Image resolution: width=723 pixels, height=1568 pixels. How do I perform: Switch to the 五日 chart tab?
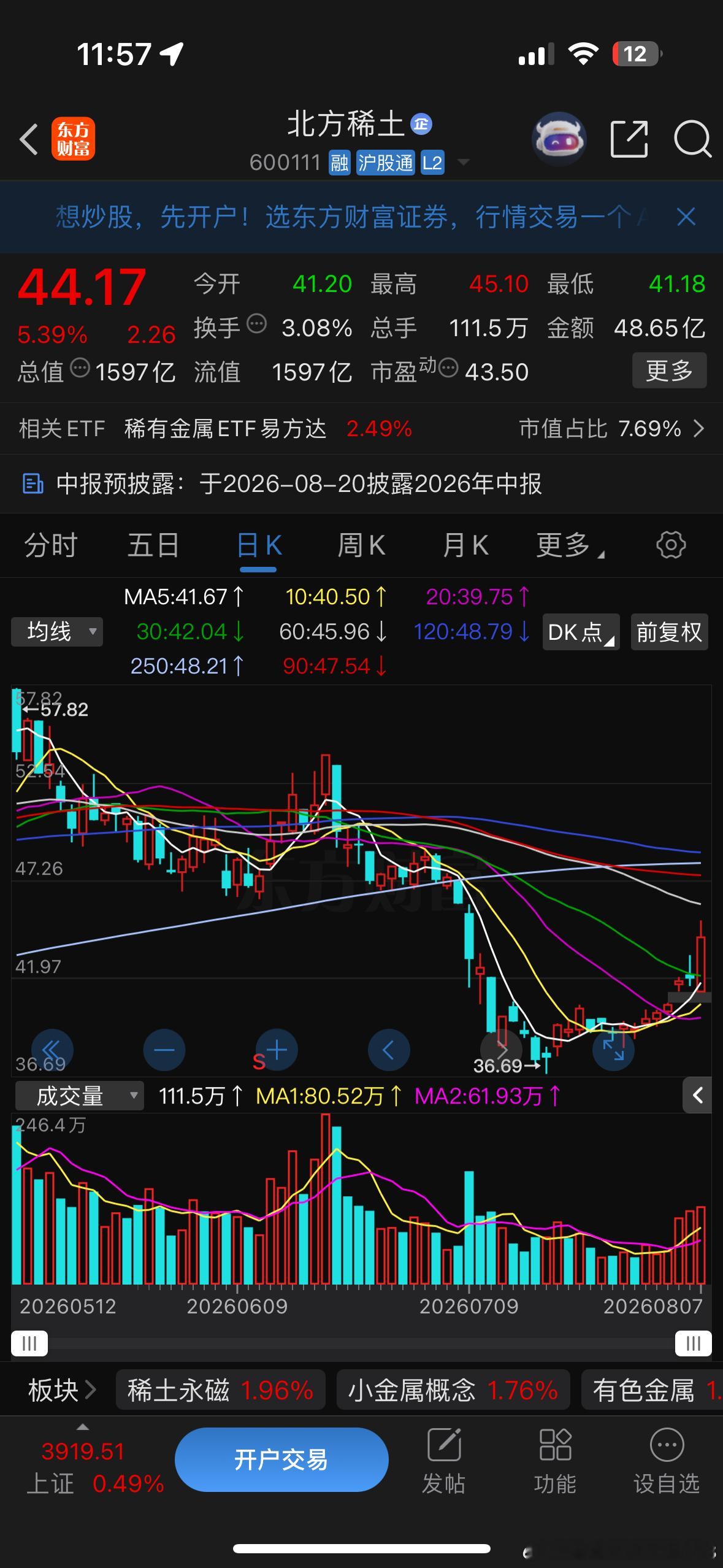[153, 545]
